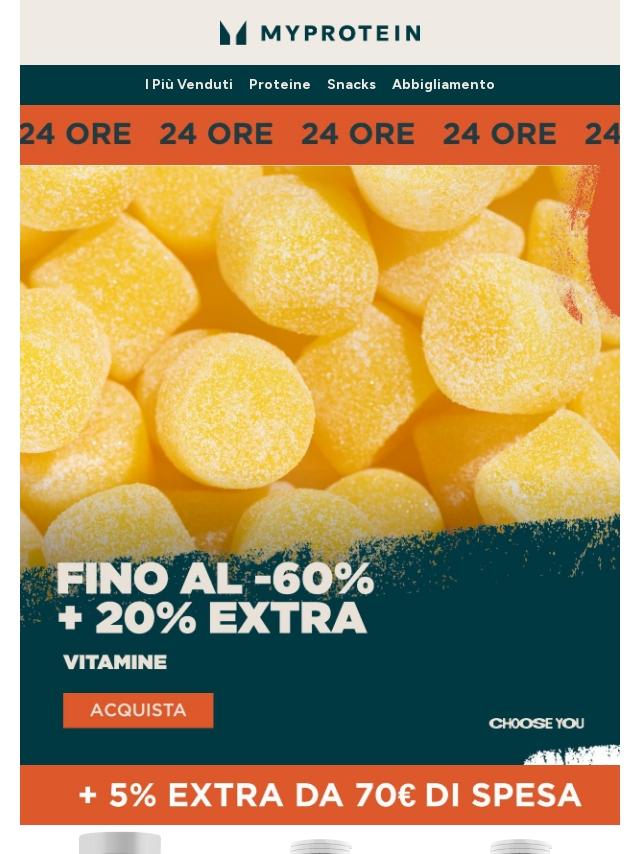Open the I Più Venduti link

tap(189, 85)
